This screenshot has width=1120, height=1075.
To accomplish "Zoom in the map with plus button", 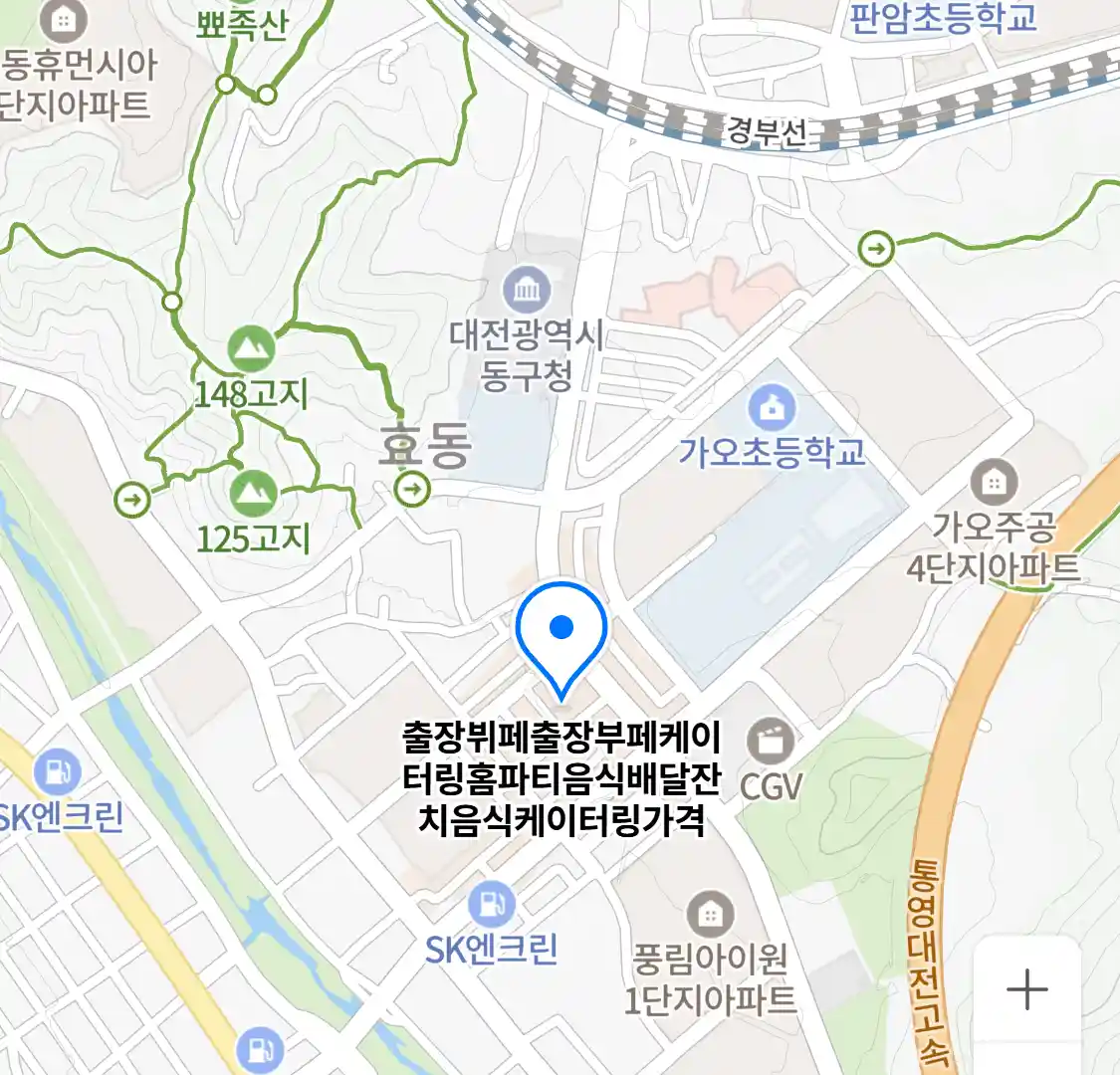I will click(1026, 989).
